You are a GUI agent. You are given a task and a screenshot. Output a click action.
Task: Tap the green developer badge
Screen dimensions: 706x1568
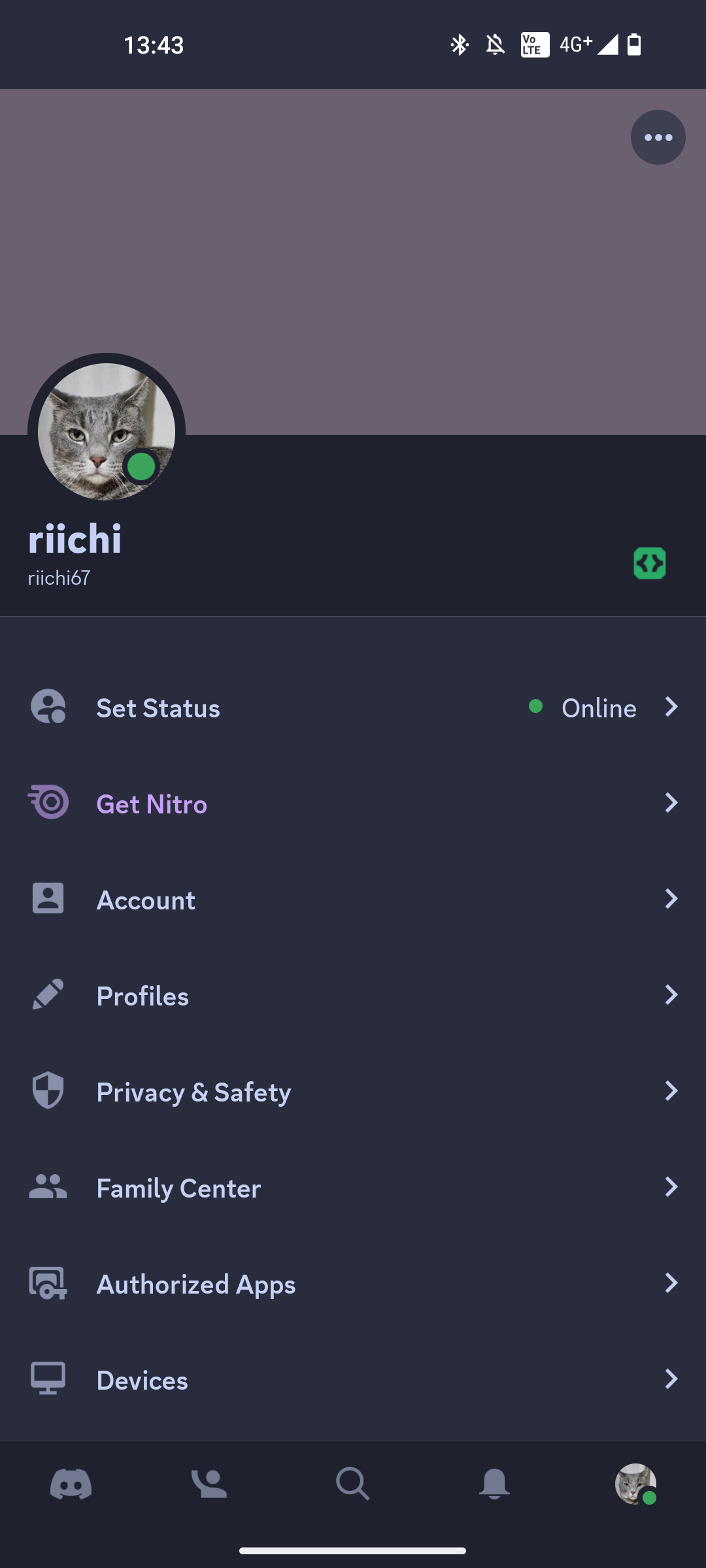pos(649,563)
